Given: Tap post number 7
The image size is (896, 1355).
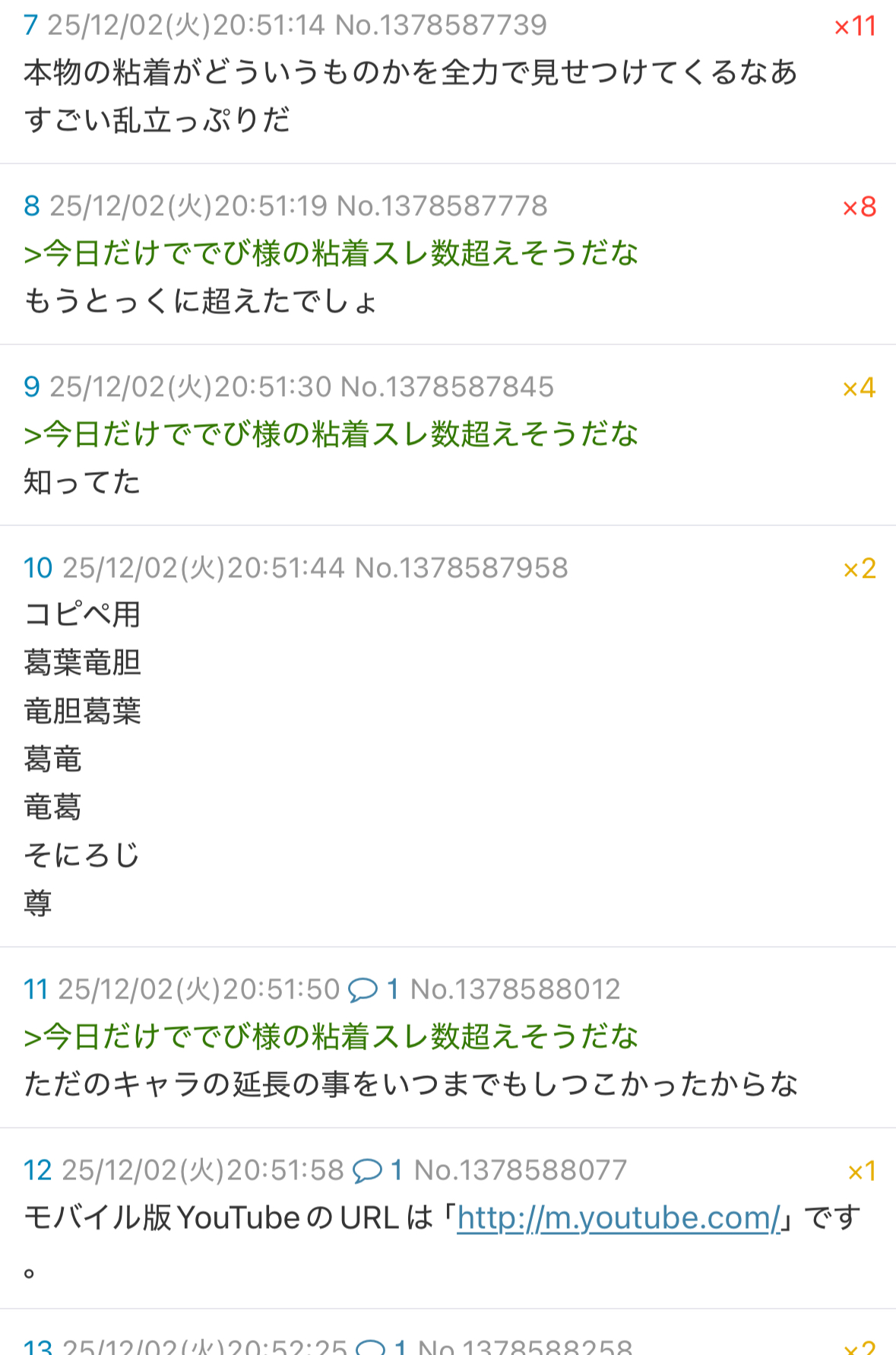Looking at the screenshot, I should [x=30, y=26].
